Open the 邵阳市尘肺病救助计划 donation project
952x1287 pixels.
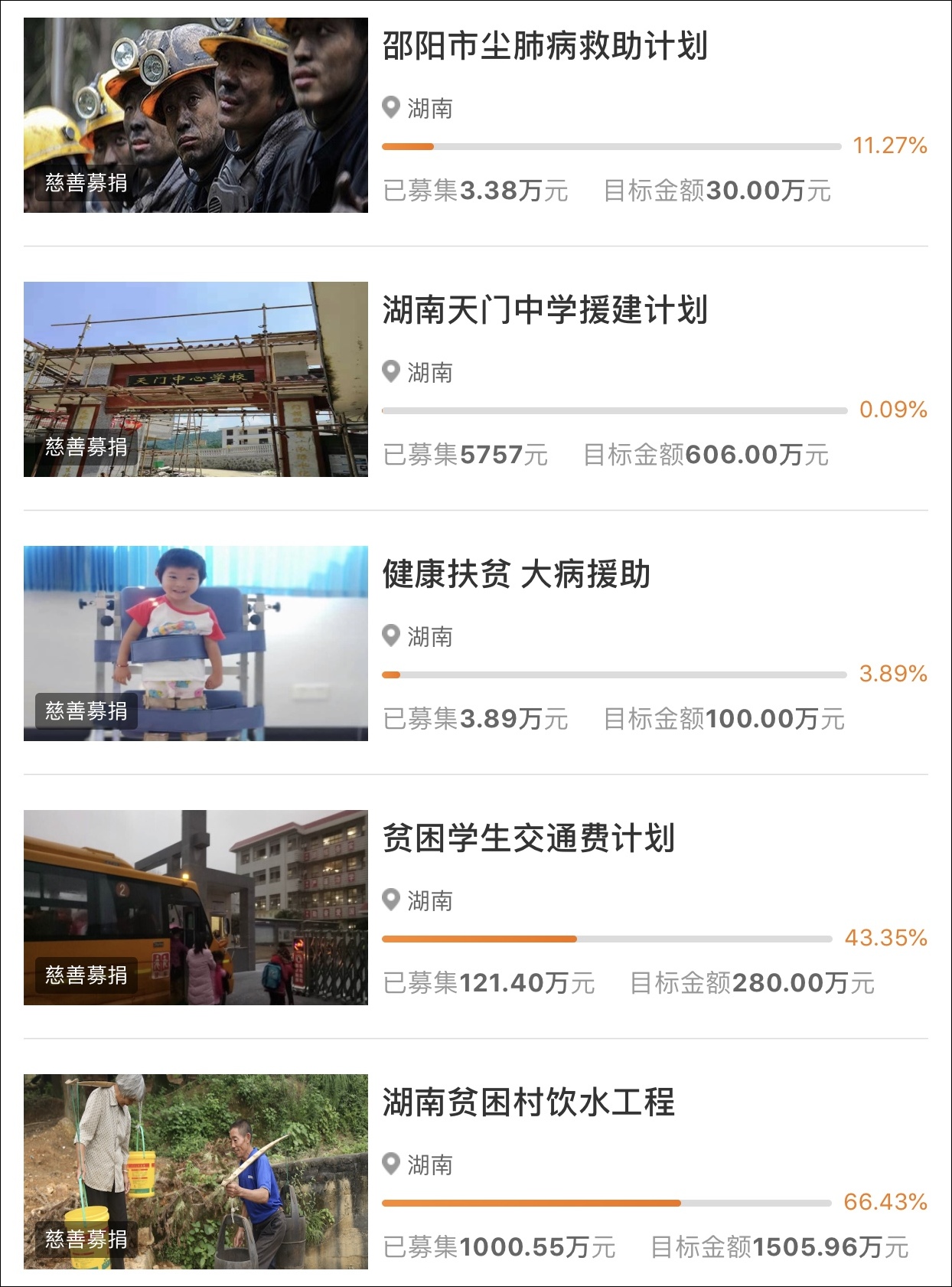[544, 46]
